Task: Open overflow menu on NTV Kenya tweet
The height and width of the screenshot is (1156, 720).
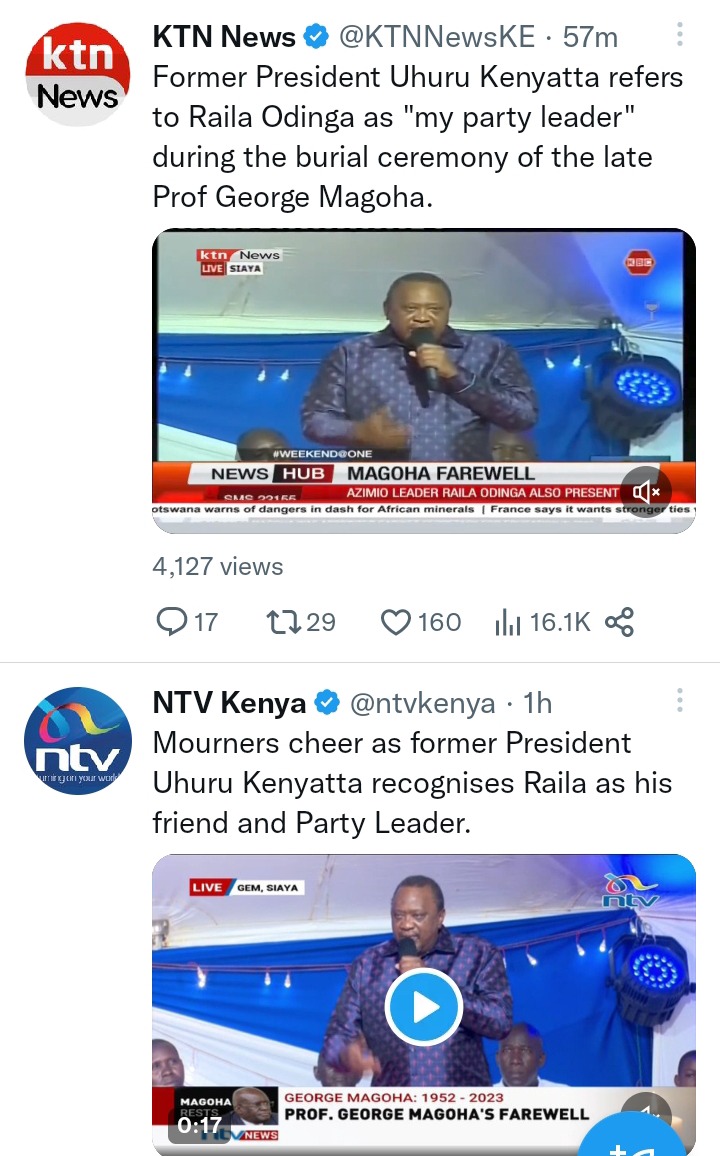Action: pyautogui.click(x=680, y=701)
